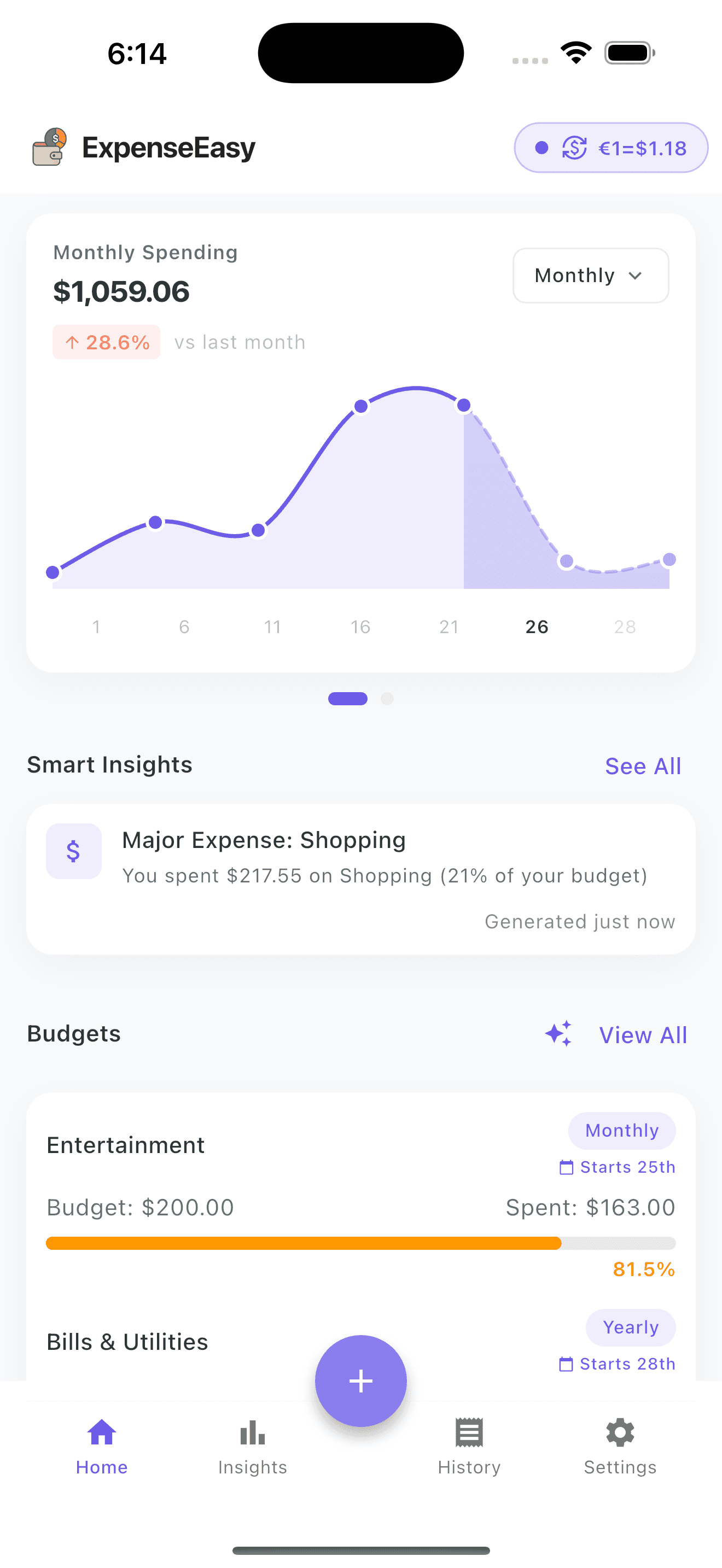Open the Insights bar chart icon
722x1568 pixels.
point(252,1434)
